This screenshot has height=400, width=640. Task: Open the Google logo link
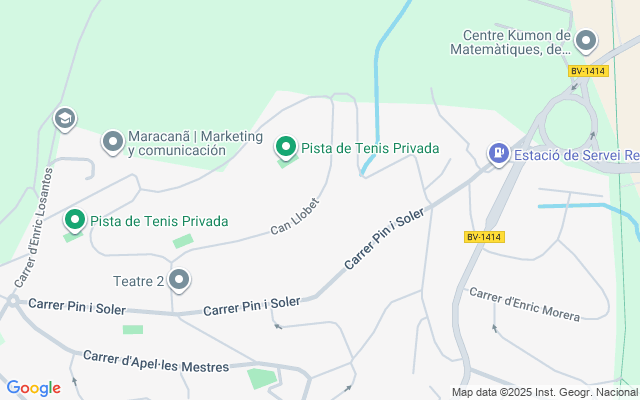coord(33,388)
